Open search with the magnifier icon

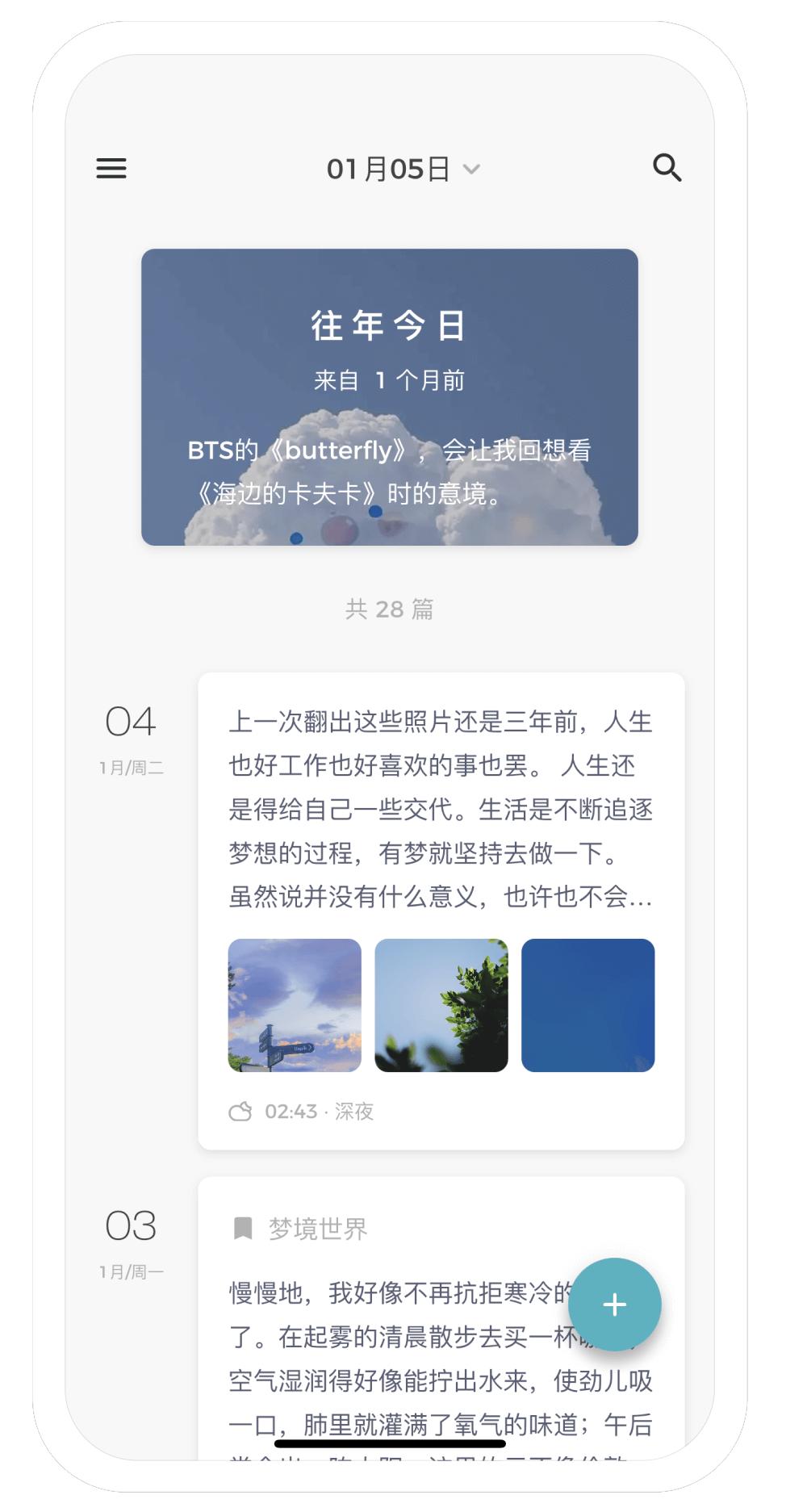click(x=667, y=168)
